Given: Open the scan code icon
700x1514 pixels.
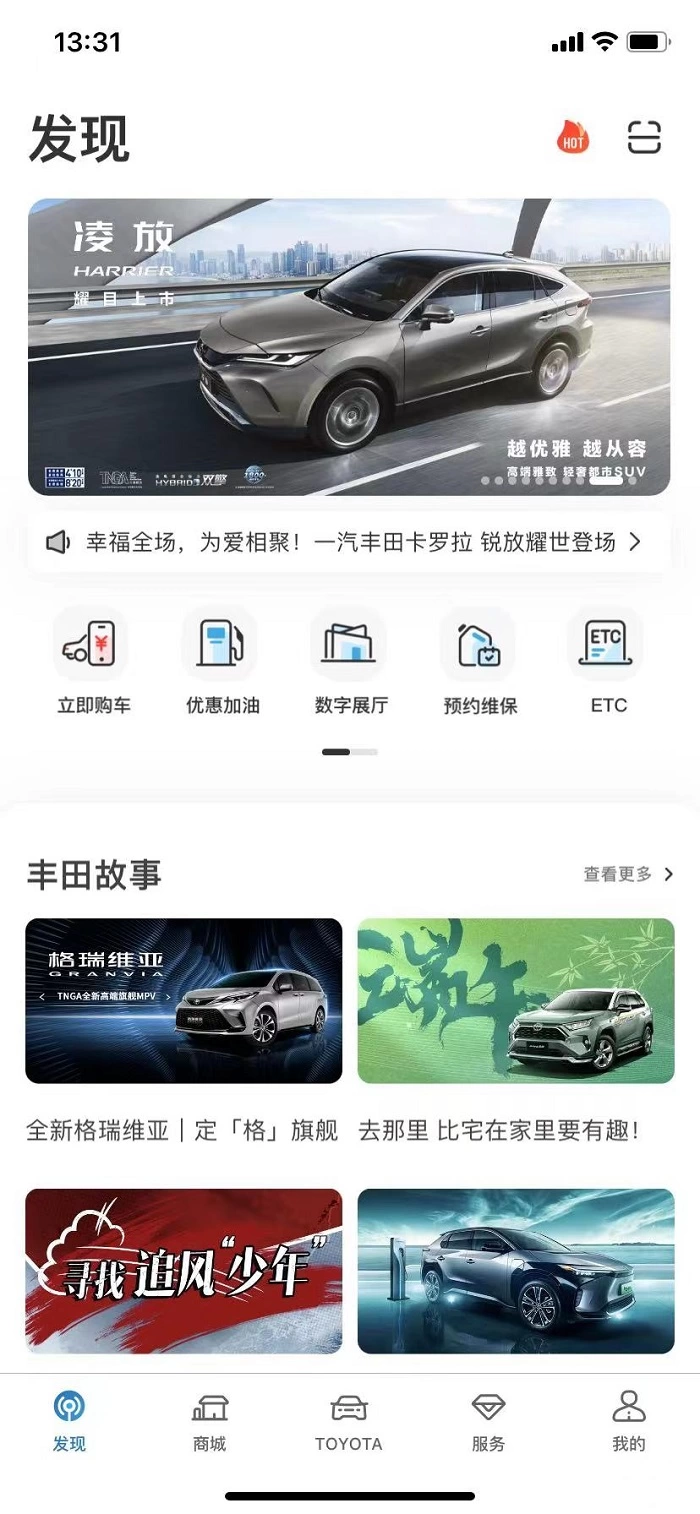Looking at the screenshot, I should (x=645, y=137).
